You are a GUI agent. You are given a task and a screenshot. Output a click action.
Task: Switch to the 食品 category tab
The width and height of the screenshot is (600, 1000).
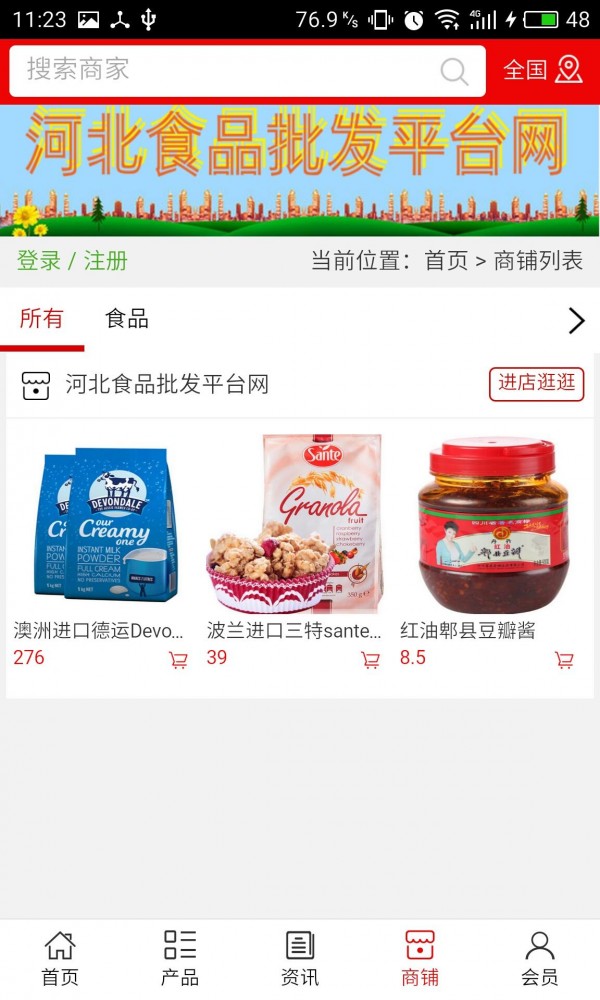point(127,319)
